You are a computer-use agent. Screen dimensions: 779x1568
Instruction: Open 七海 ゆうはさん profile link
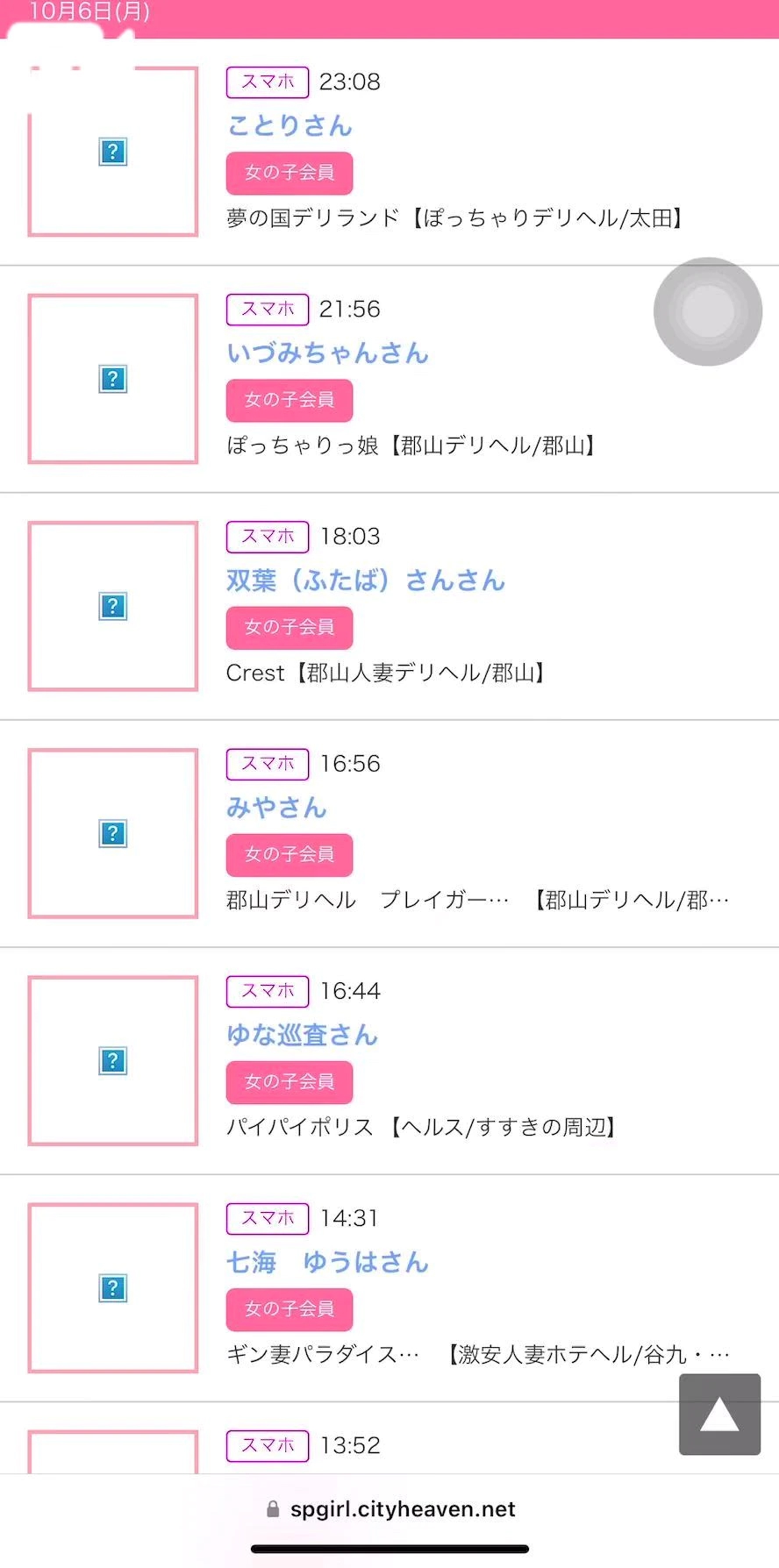point(327,1262)
